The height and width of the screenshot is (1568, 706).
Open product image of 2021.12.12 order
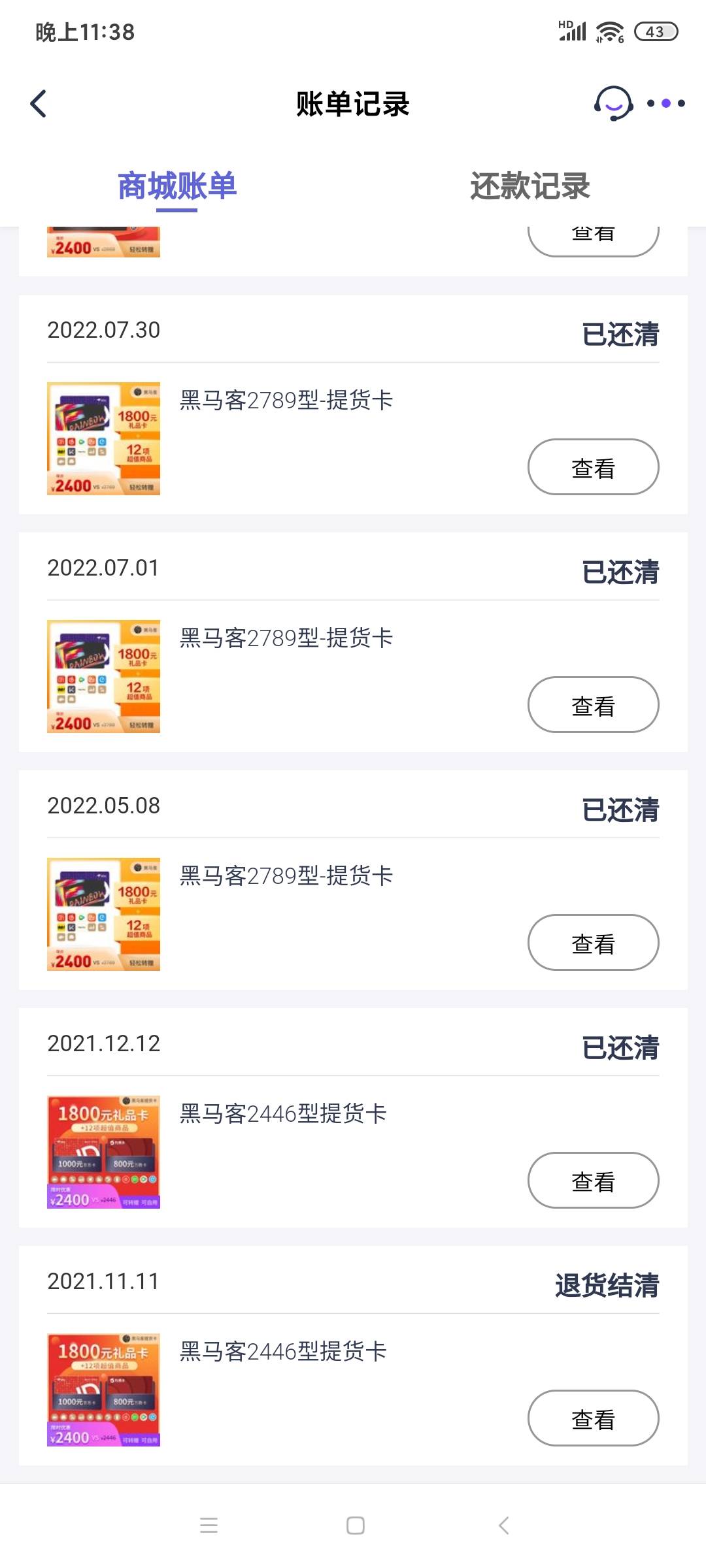click(103, 1152)
